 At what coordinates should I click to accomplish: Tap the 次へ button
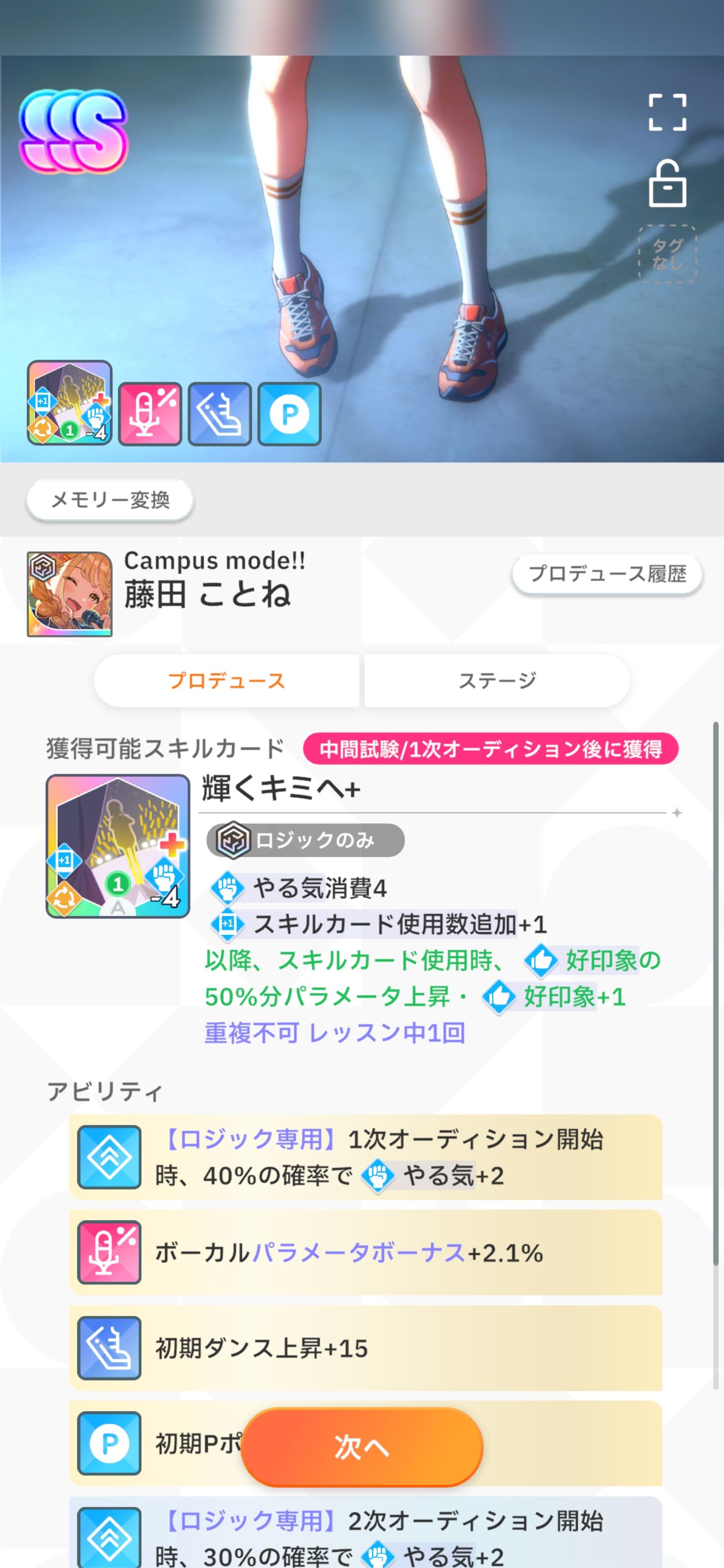pos(361,1447)
